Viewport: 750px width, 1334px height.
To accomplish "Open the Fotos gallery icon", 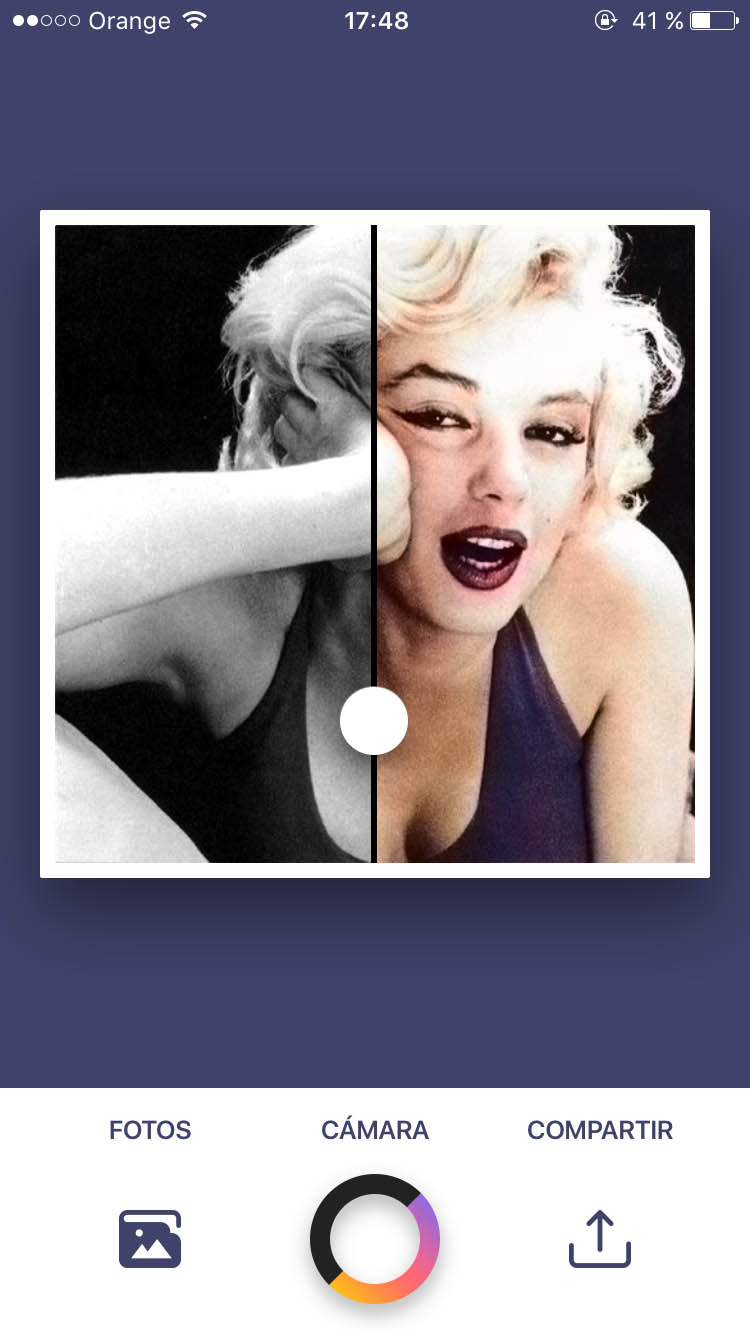I will point(150,1238).
